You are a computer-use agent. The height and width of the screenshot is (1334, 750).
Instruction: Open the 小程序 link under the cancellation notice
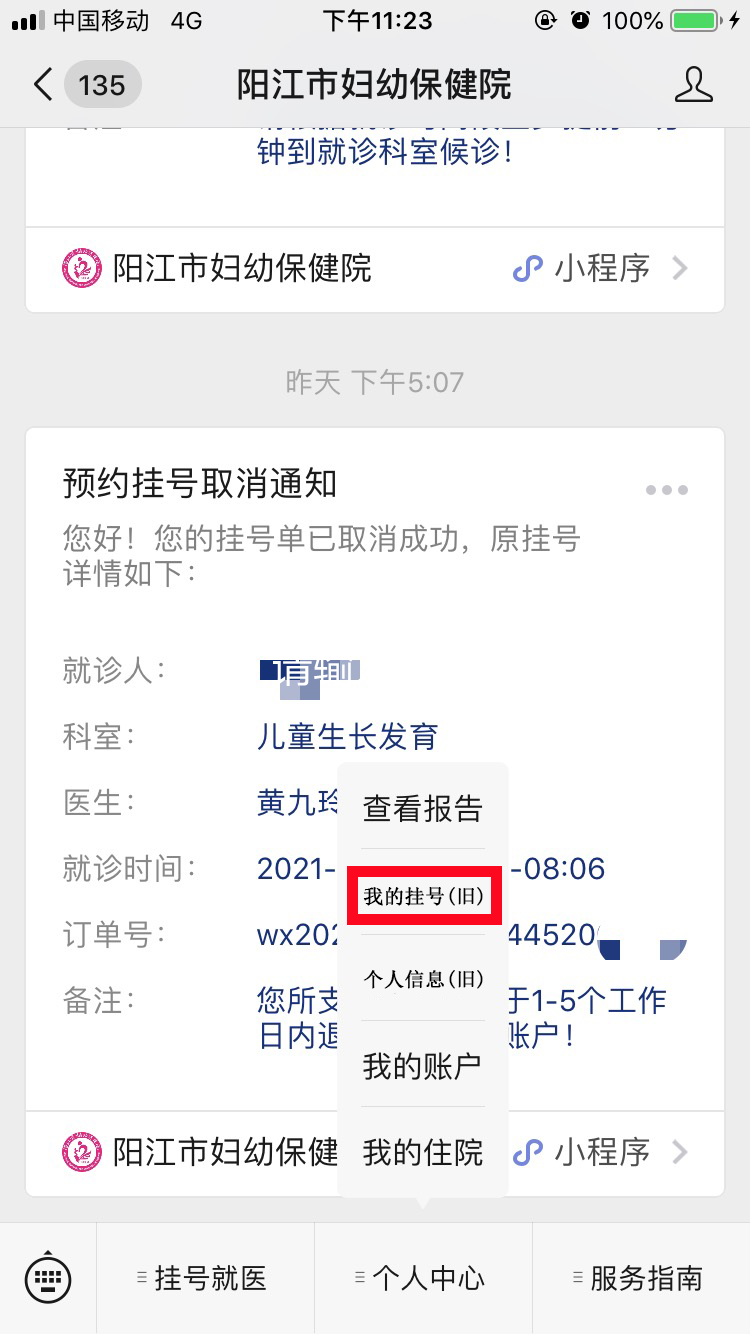pyautogui.click(x=600, y=1152)
